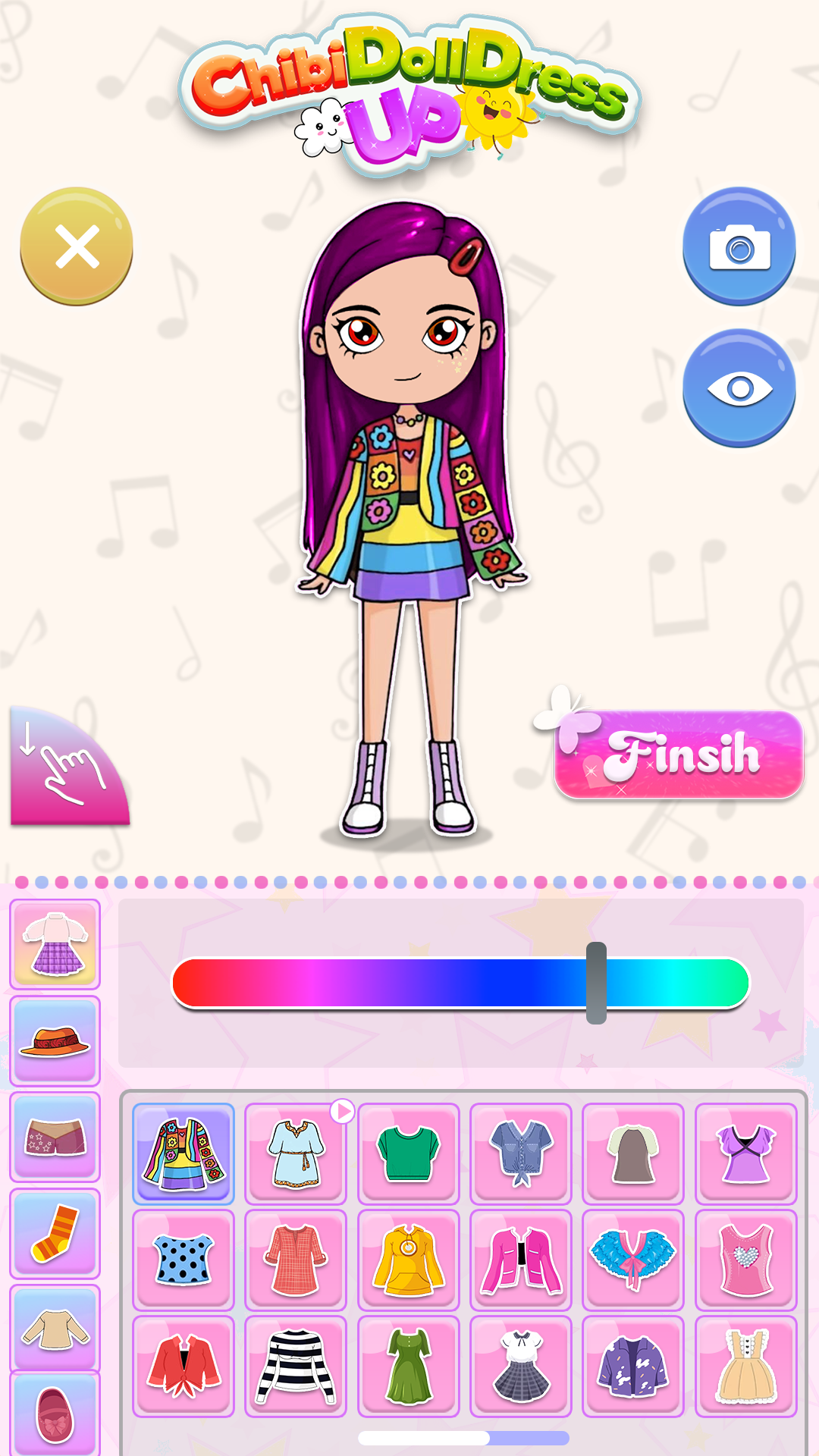Screen dimensions: 819x1456
Task: Pick the blue denim tie-front shirt
Action: click(x=521, y=1153)
